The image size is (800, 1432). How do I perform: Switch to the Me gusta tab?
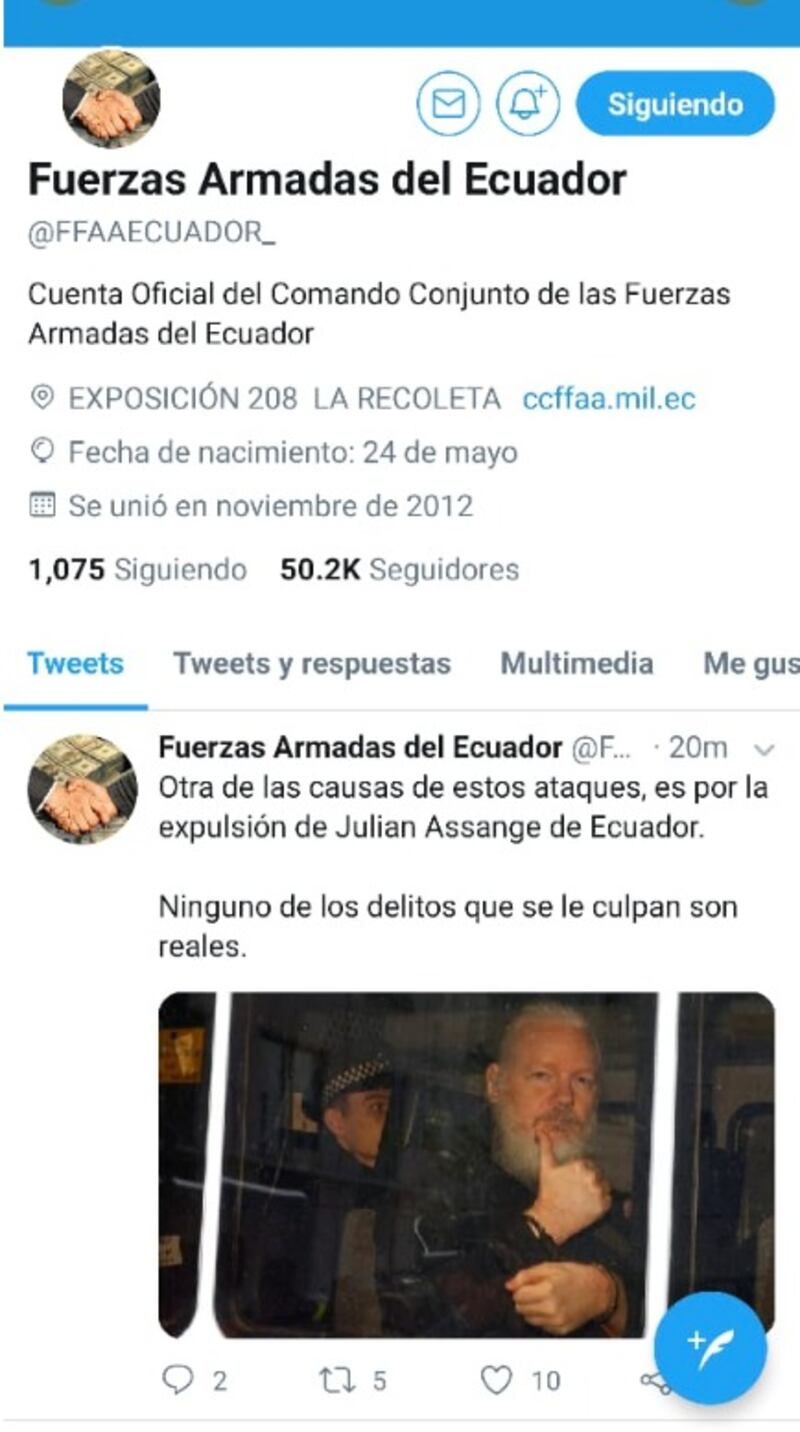tap(751, 664)
